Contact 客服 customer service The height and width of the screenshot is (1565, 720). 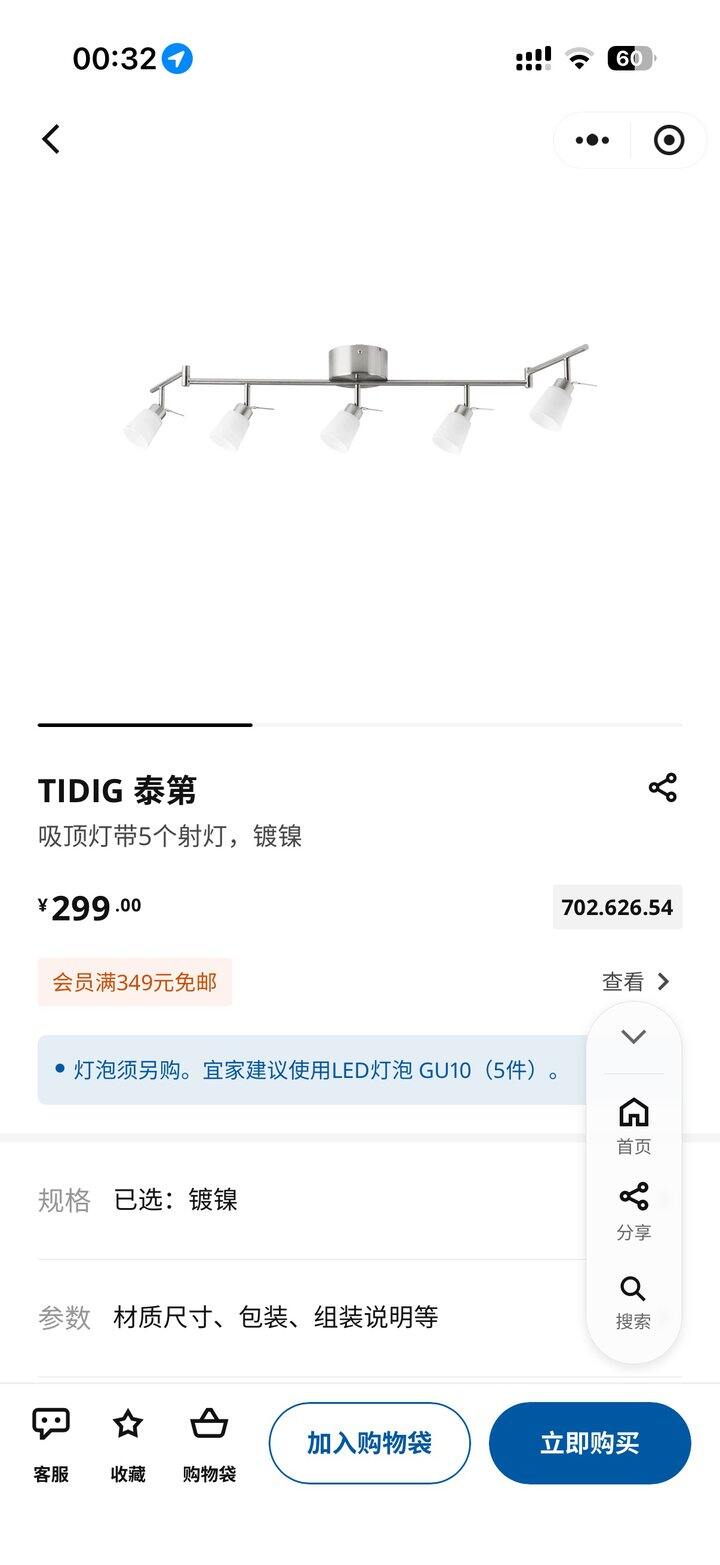[51, 1443]
